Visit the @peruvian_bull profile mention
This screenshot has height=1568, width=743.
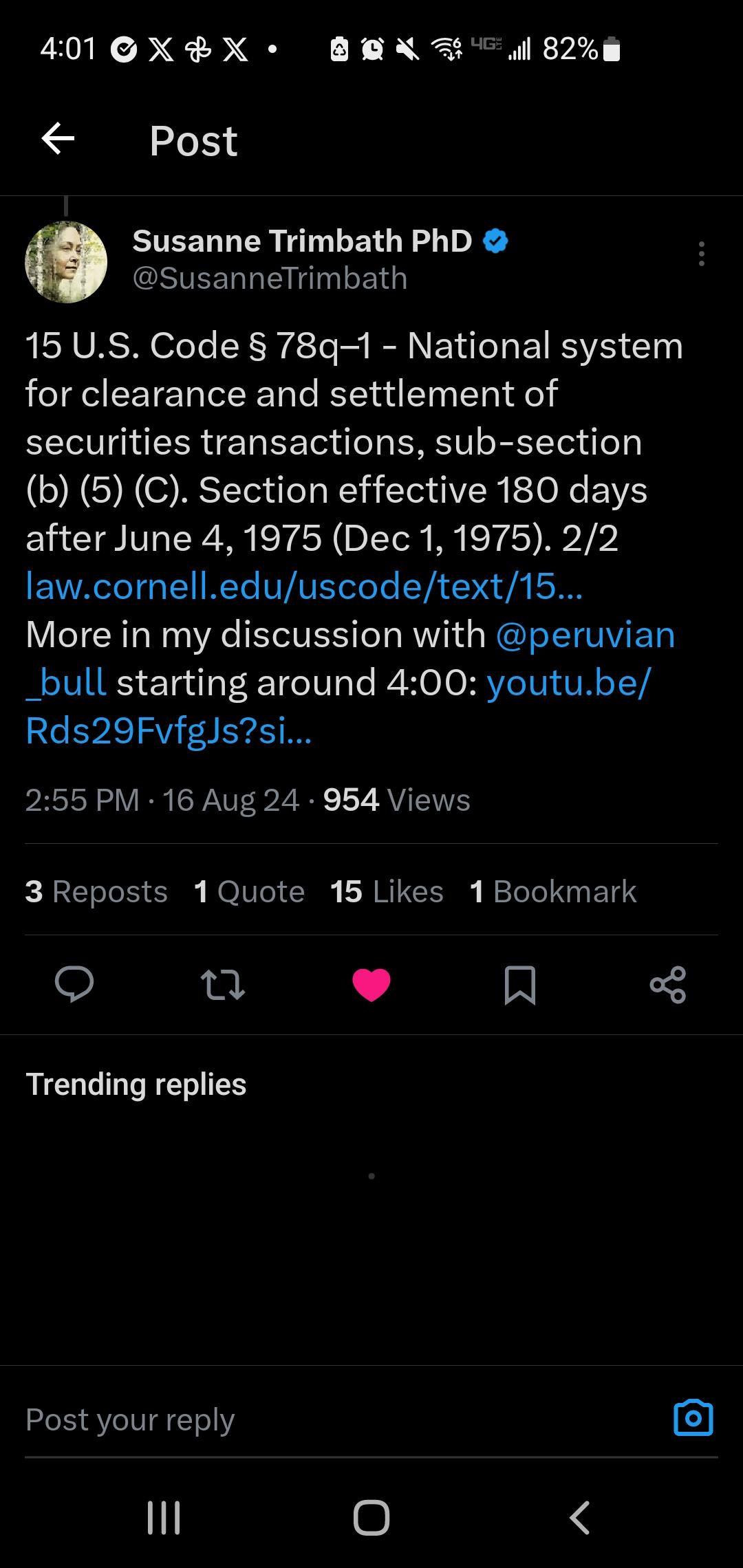(585, 635)
